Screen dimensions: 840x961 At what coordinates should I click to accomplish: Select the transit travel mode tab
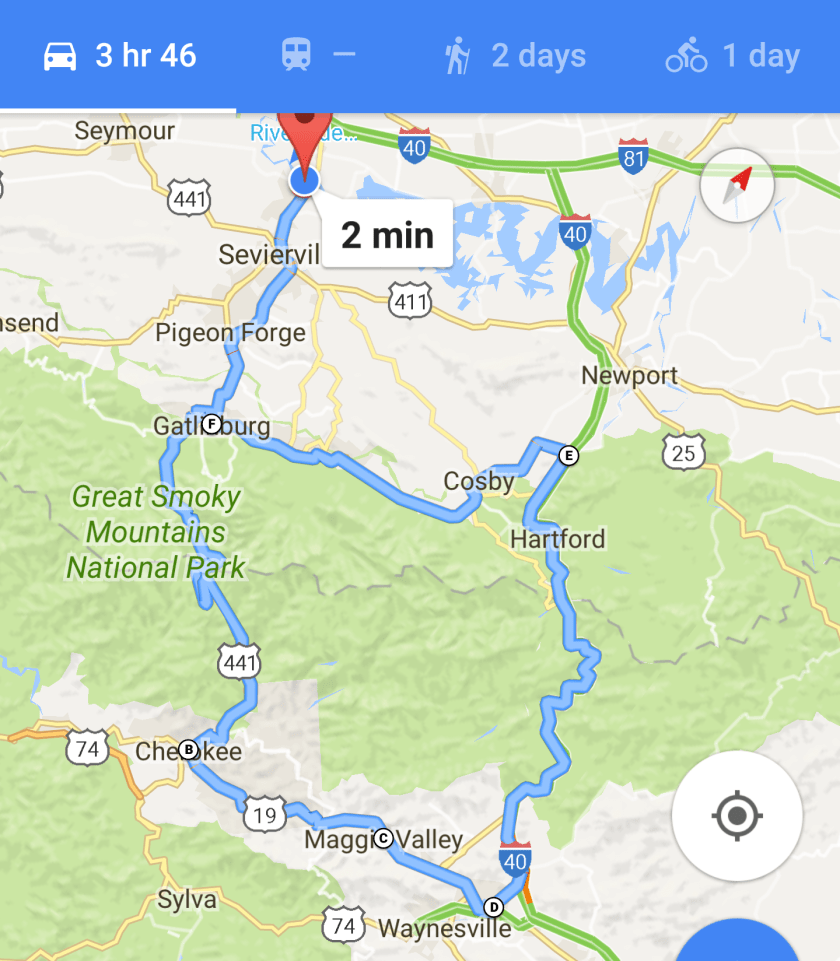pyautogui.click(x=318, y=55)
